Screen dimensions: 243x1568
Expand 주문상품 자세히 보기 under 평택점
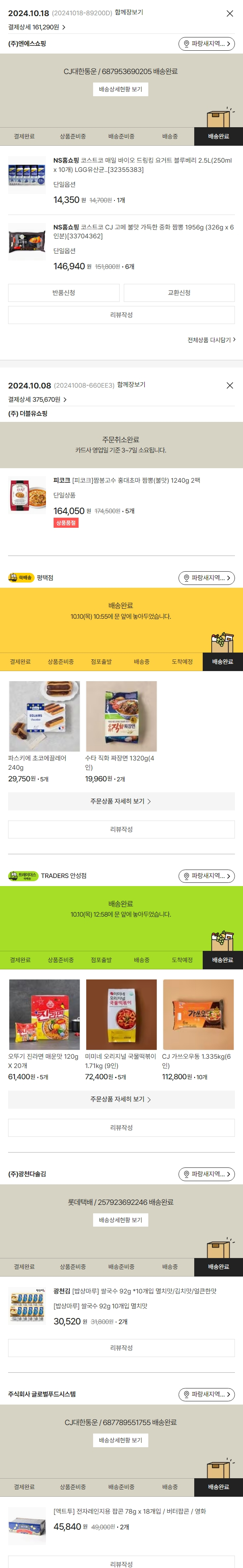coord(121,801)
